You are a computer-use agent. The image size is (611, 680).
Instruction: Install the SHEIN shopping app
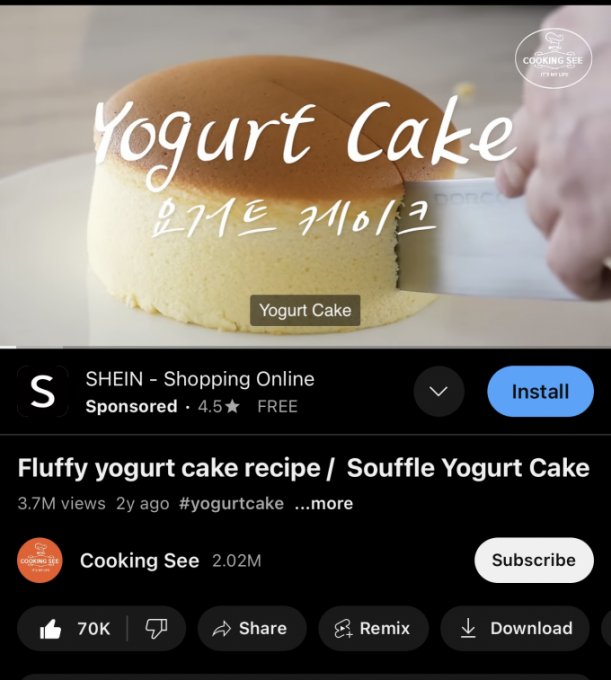click(x=540, y=392)
